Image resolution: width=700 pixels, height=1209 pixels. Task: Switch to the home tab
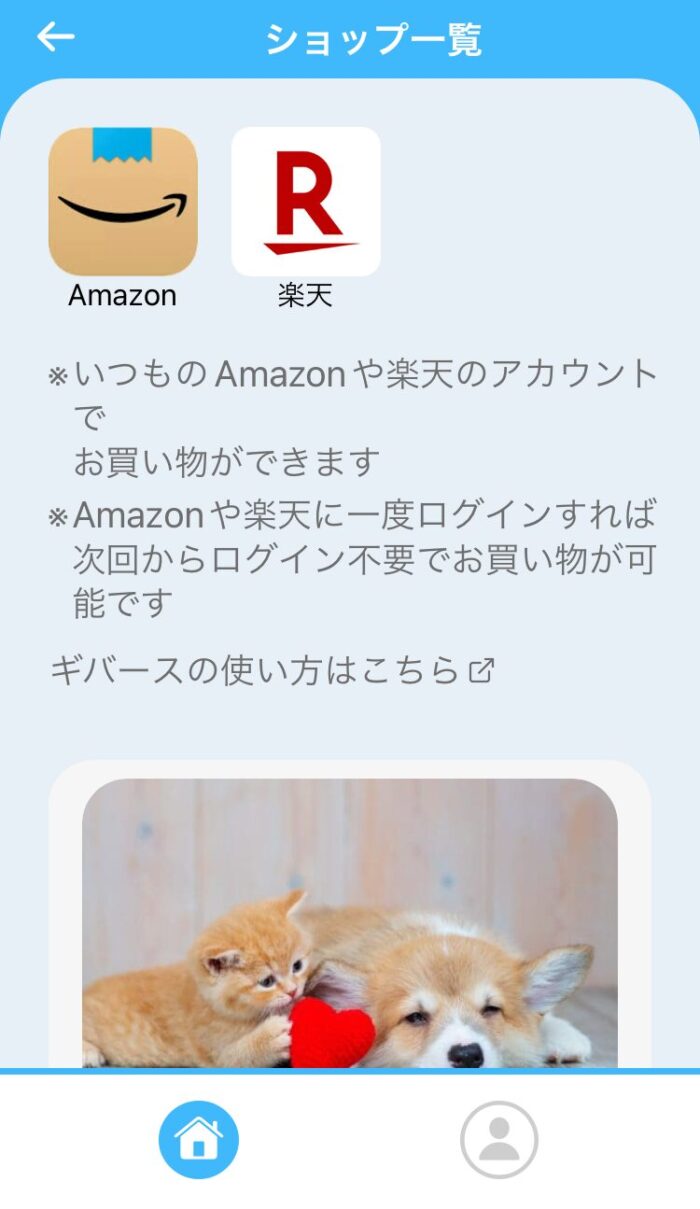click(199, 1139)
